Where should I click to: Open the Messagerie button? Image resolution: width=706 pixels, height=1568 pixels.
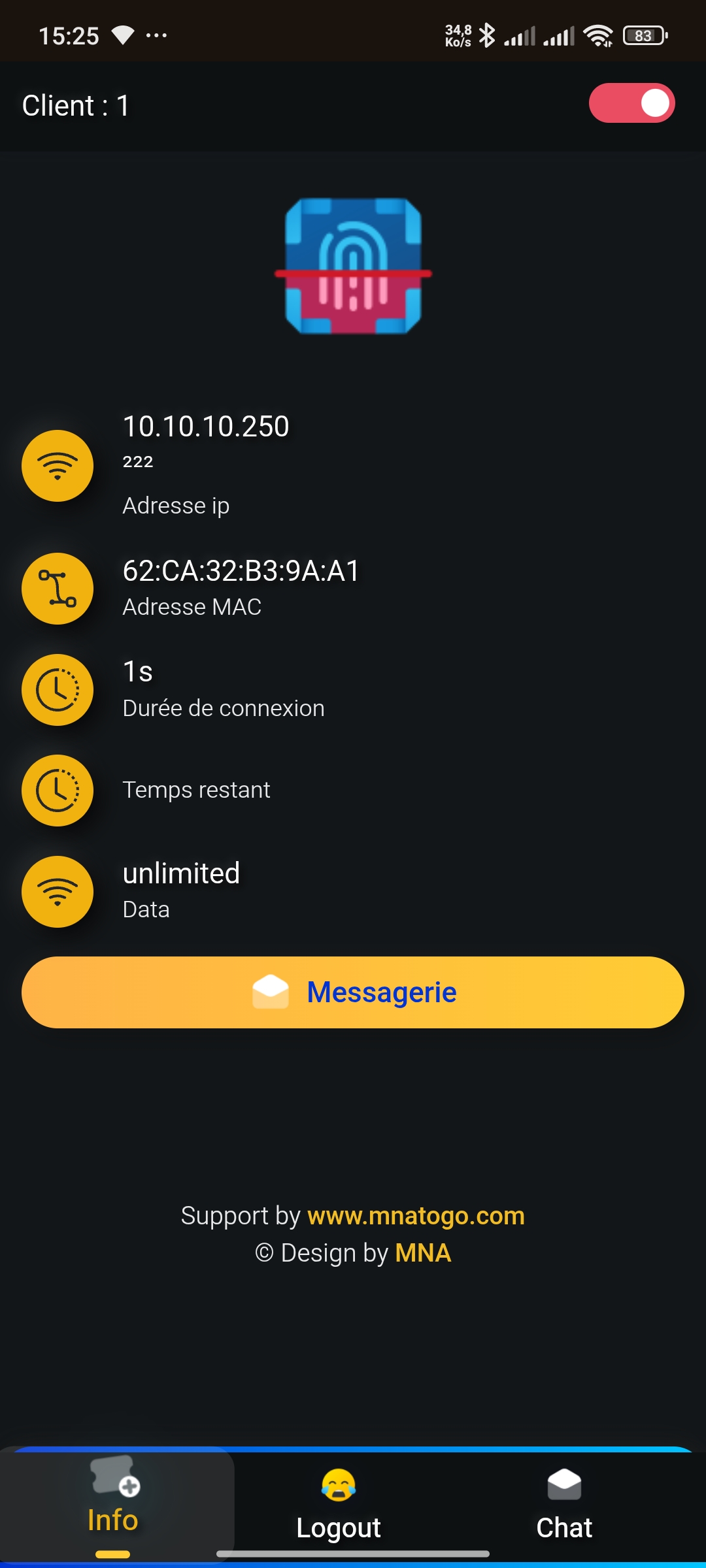pyautogui.click(x=353, y=992)
